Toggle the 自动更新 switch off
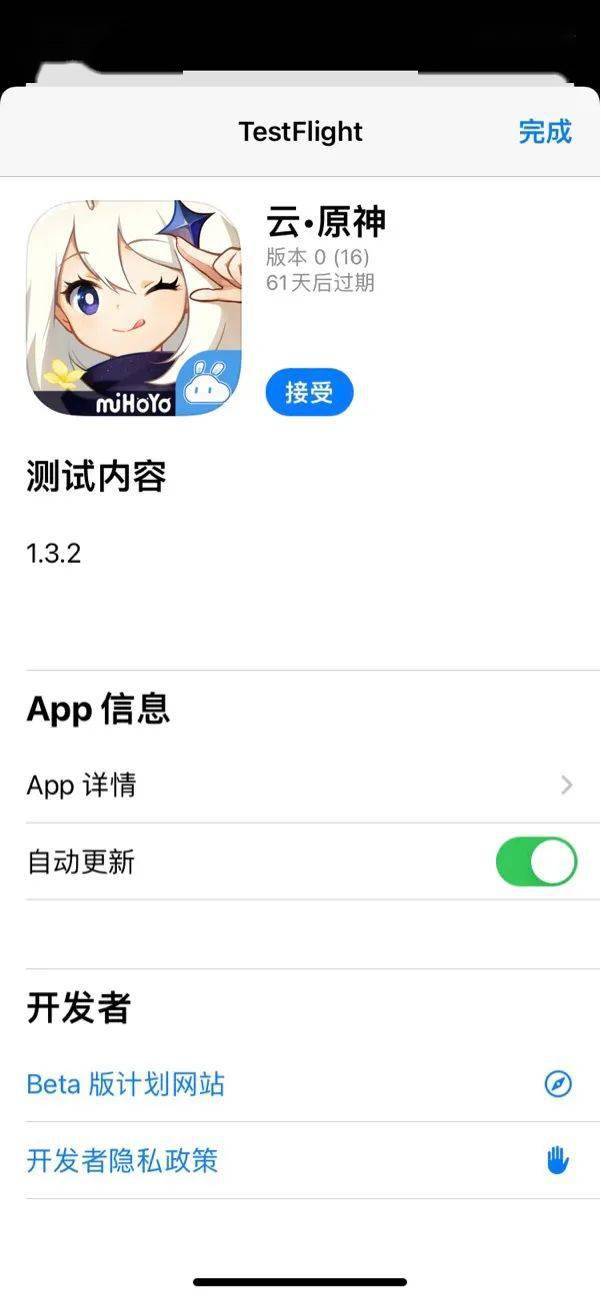601x1300 pixels. [536, 862]
